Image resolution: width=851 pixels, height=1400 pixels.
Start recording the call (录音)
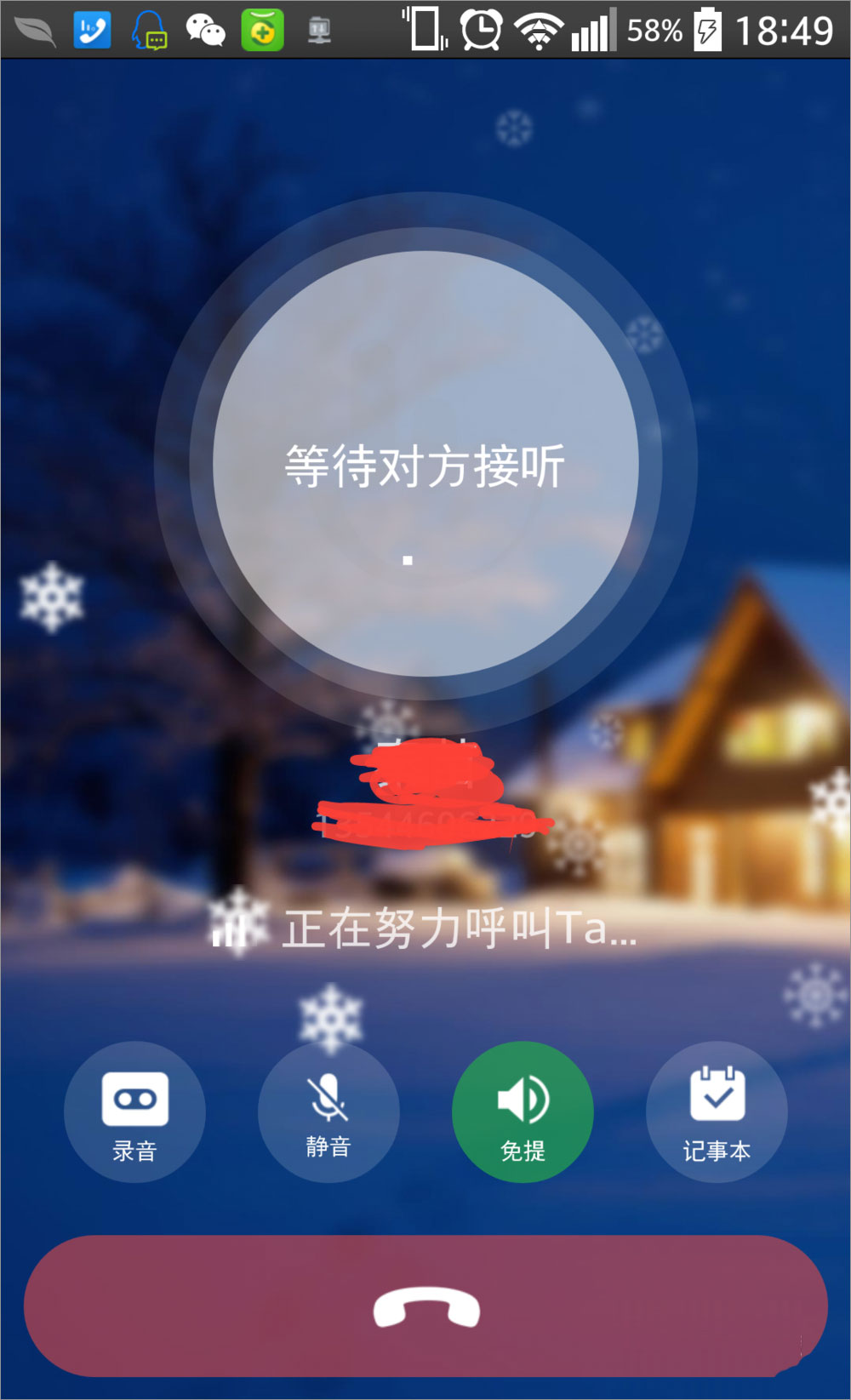coord(134,1111)
